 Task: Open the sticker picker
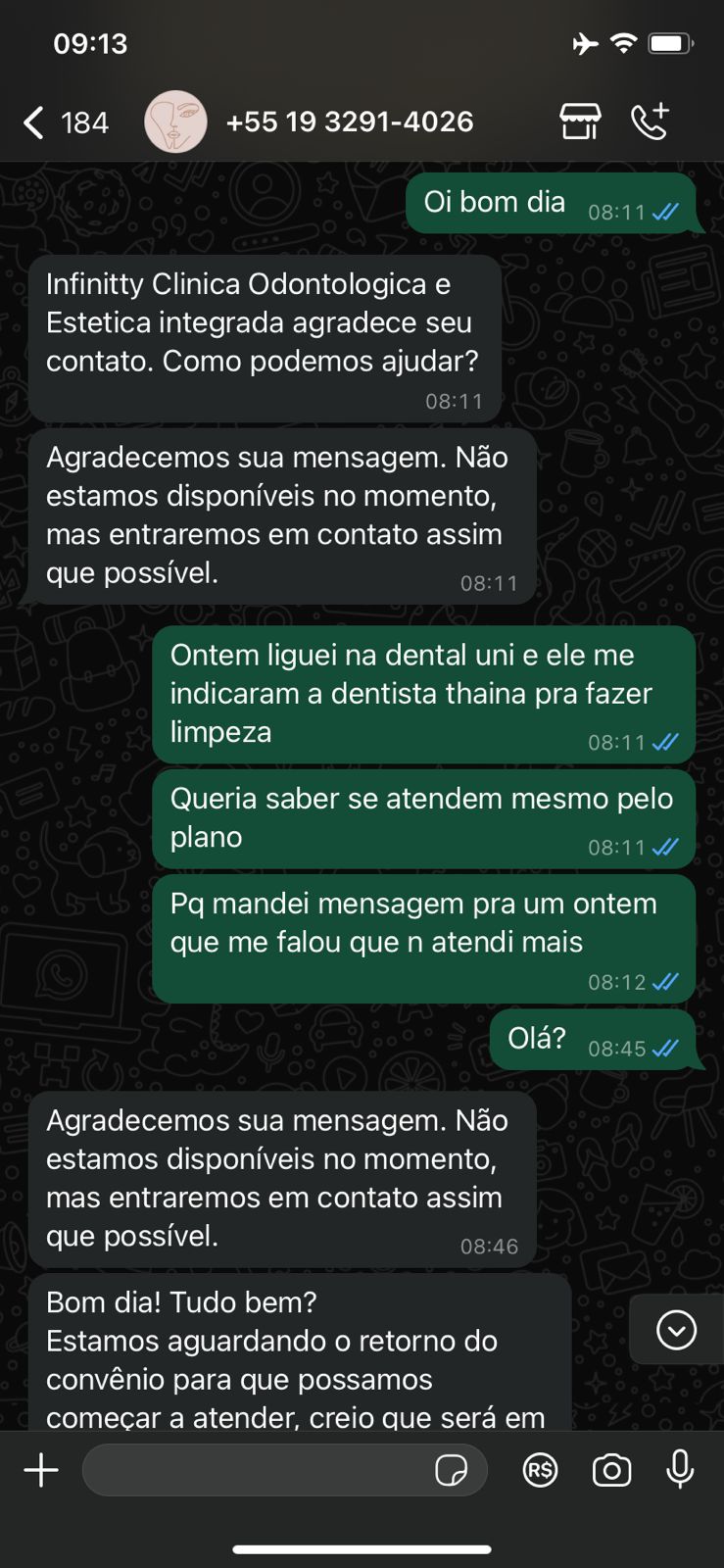click(451, 1470)
